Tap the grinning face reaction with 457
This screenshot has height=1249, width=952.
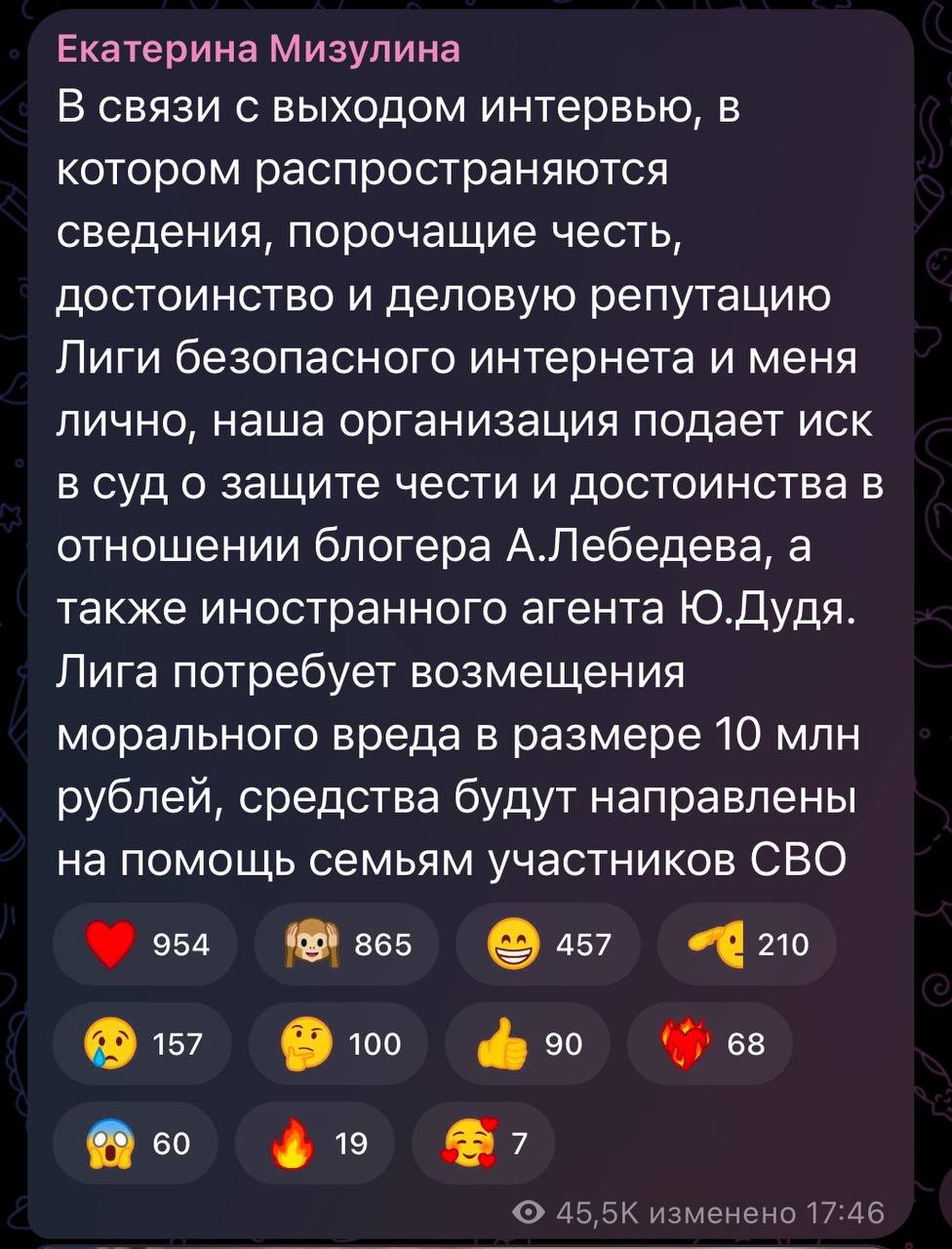547,944
